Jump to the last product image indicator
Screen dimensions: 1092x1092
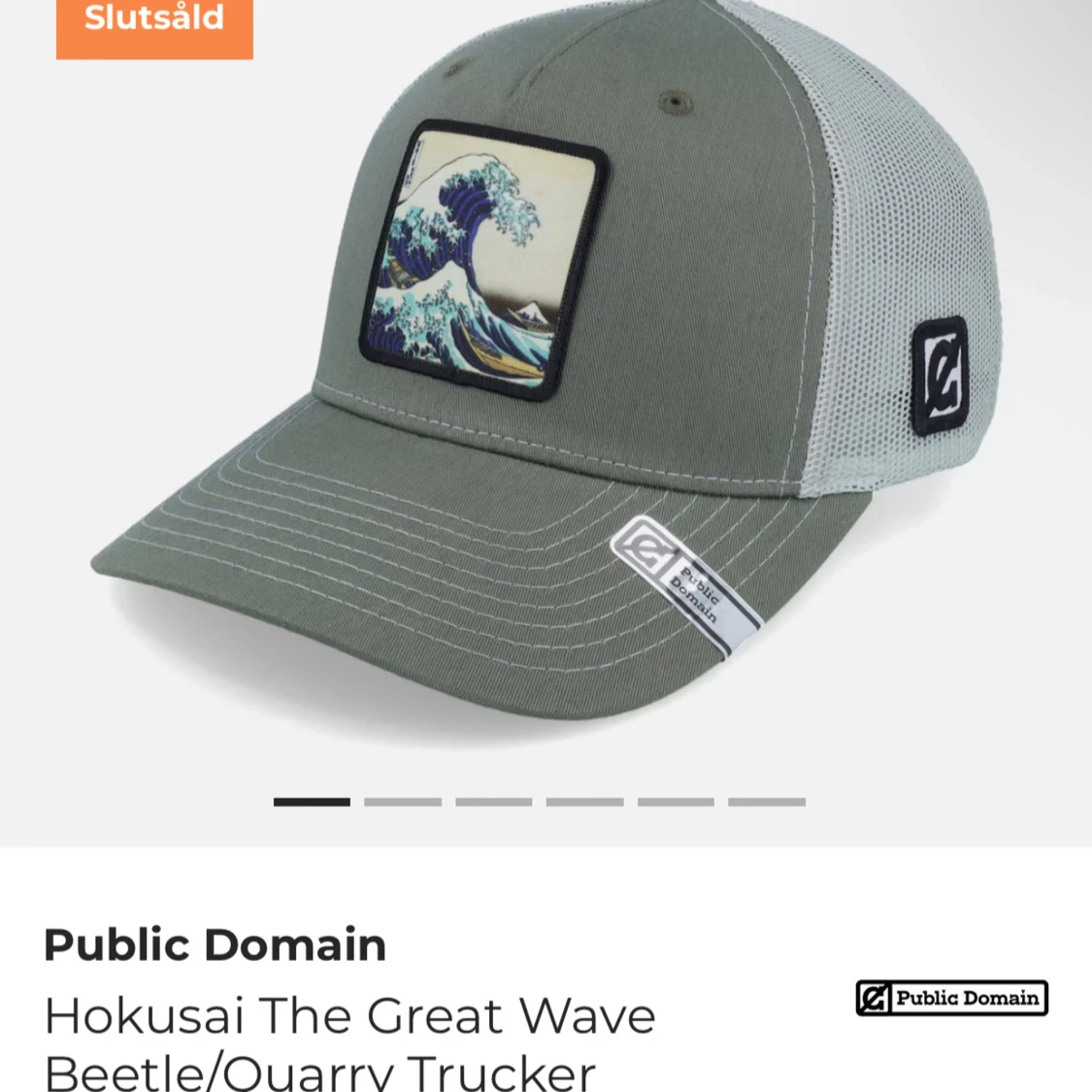coord(767,802)
